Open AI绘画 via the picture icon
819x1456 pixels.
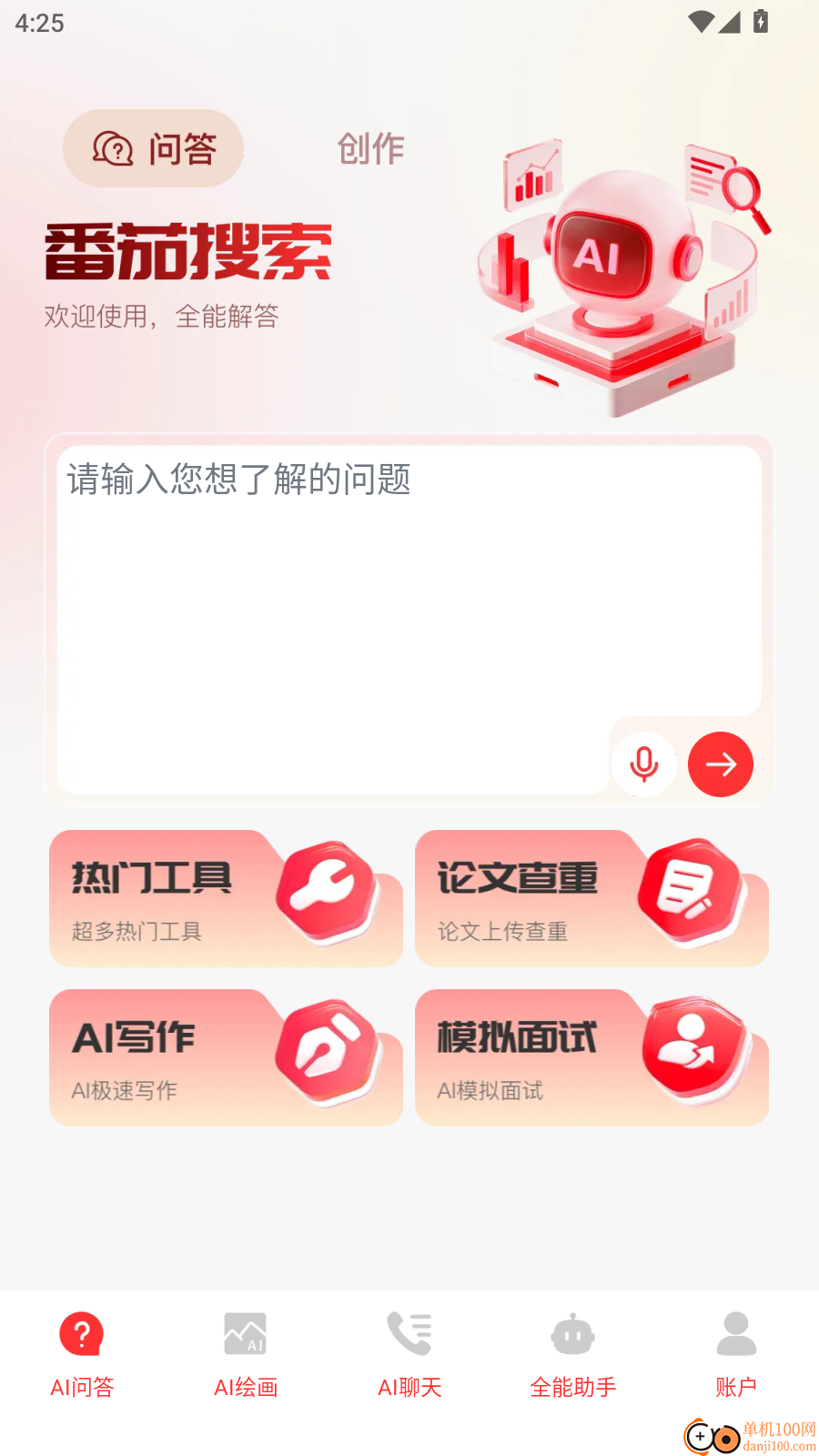(x=245, y=1334)
